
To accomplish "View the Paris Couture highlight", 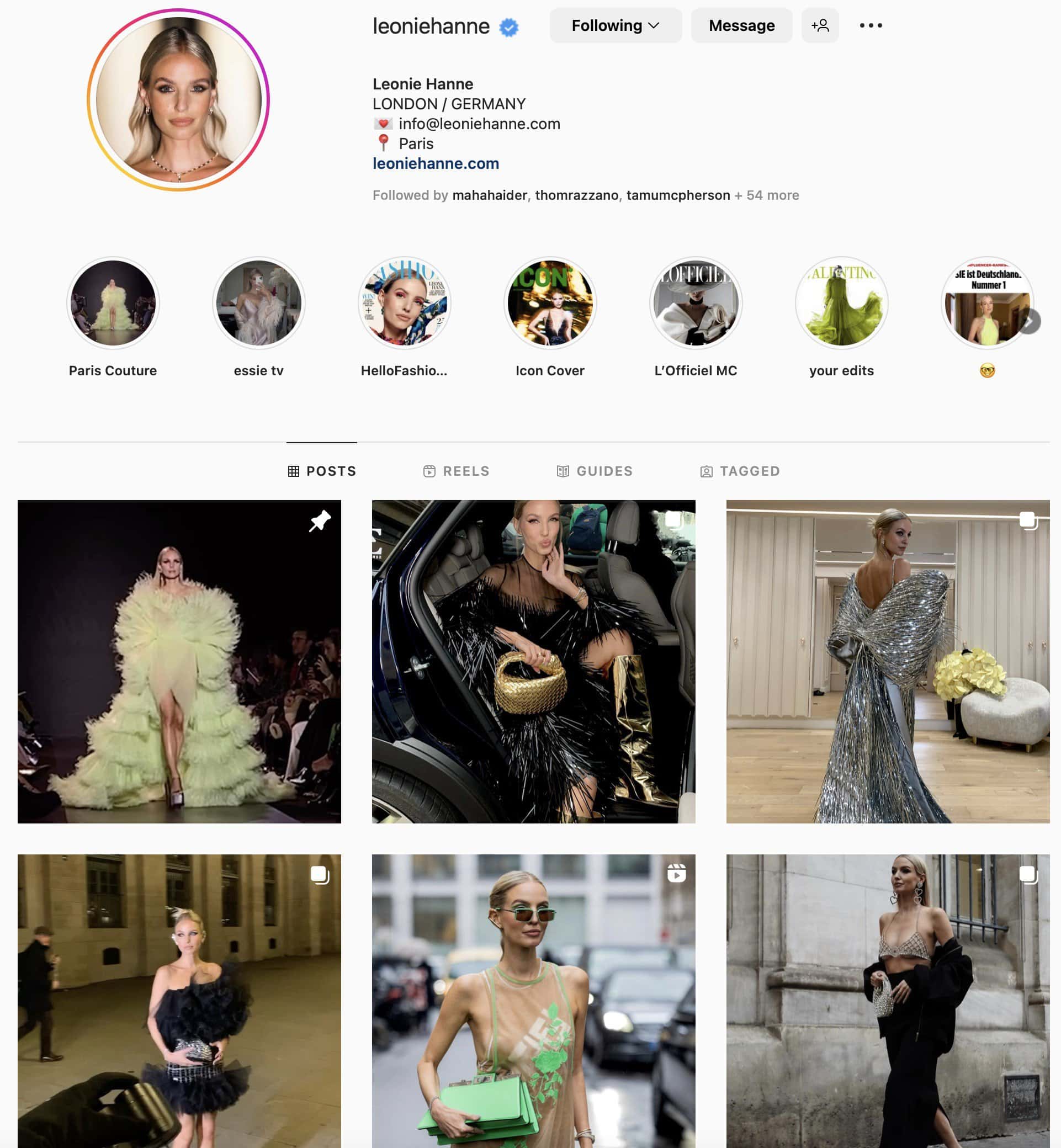I will [113, 303].
